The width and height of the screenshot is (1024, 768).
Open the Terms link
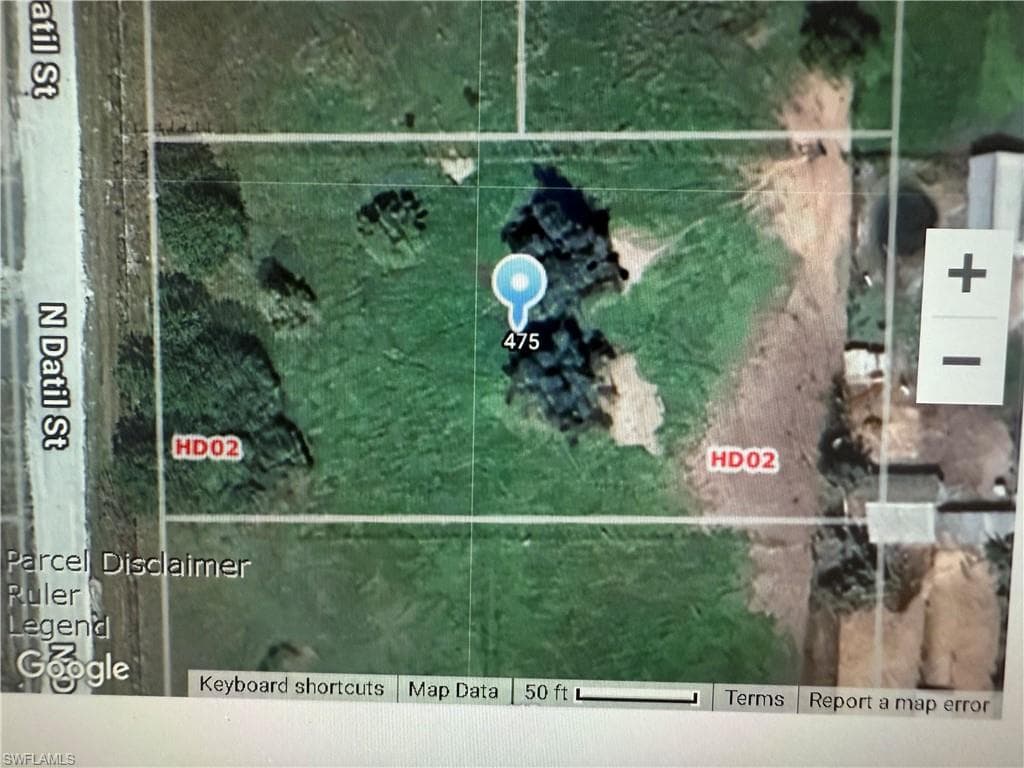point(754,699)
